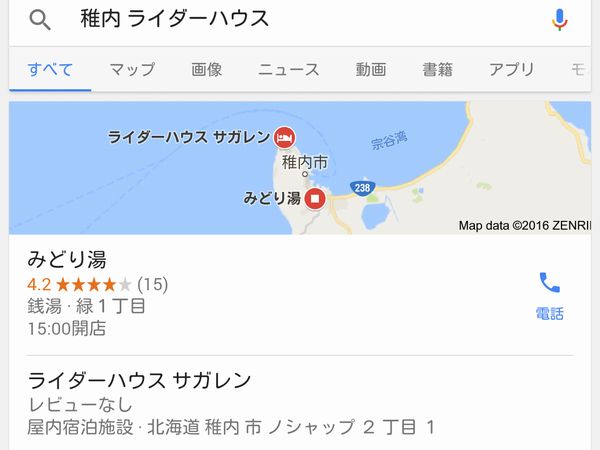Call みどり湯 with the 電話 button
The height and width of the screenshot is (450, 600).
click(x=549, y=295)
